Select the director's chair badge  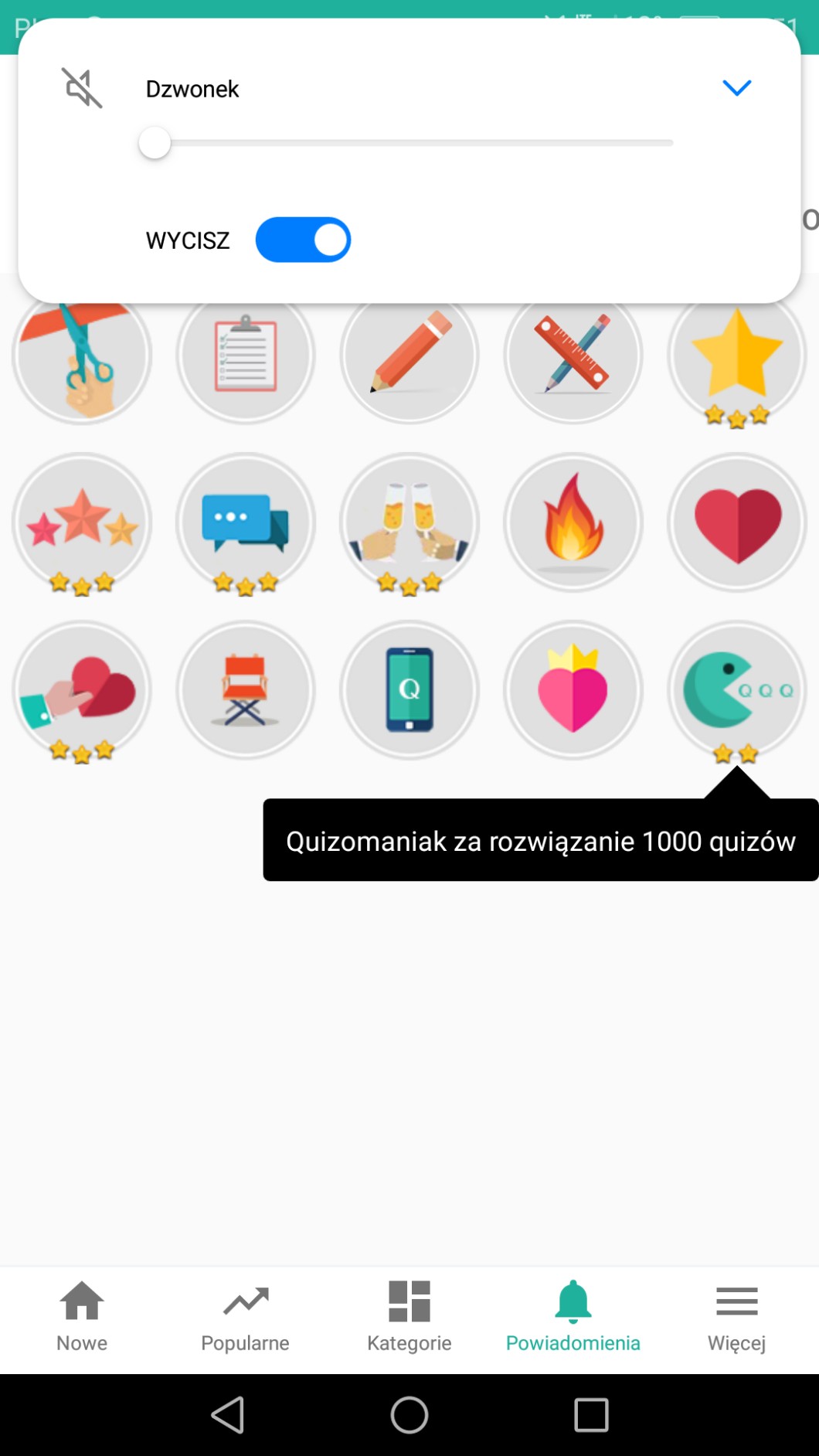(x=245, y=690)
